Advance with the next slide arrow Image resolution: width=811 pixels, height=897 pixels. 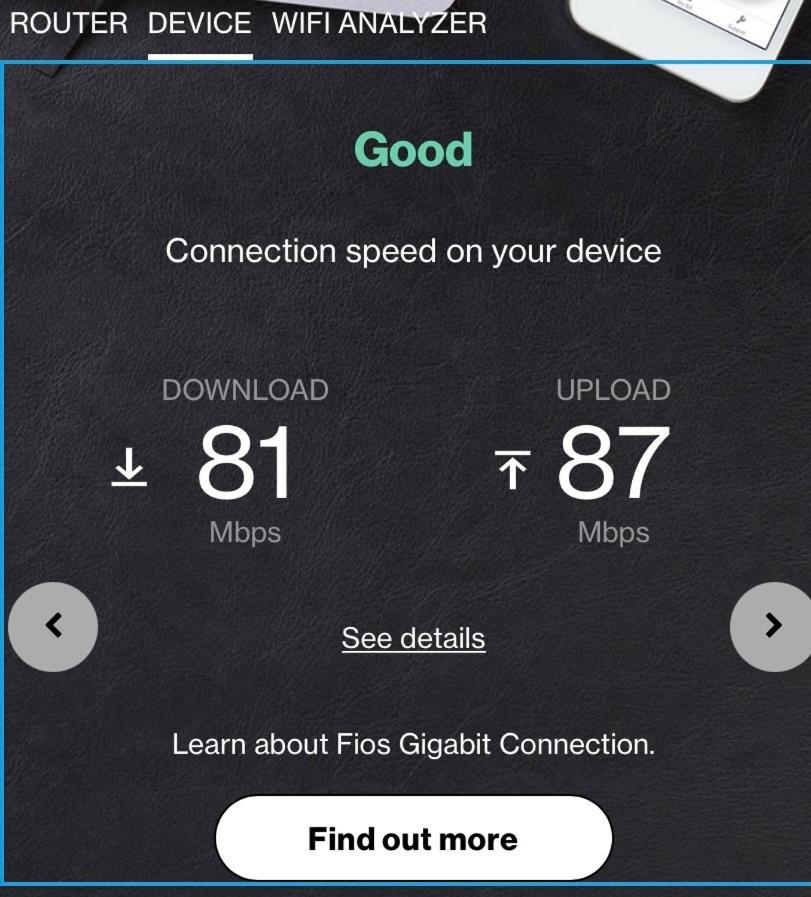[x=772, y=626]
